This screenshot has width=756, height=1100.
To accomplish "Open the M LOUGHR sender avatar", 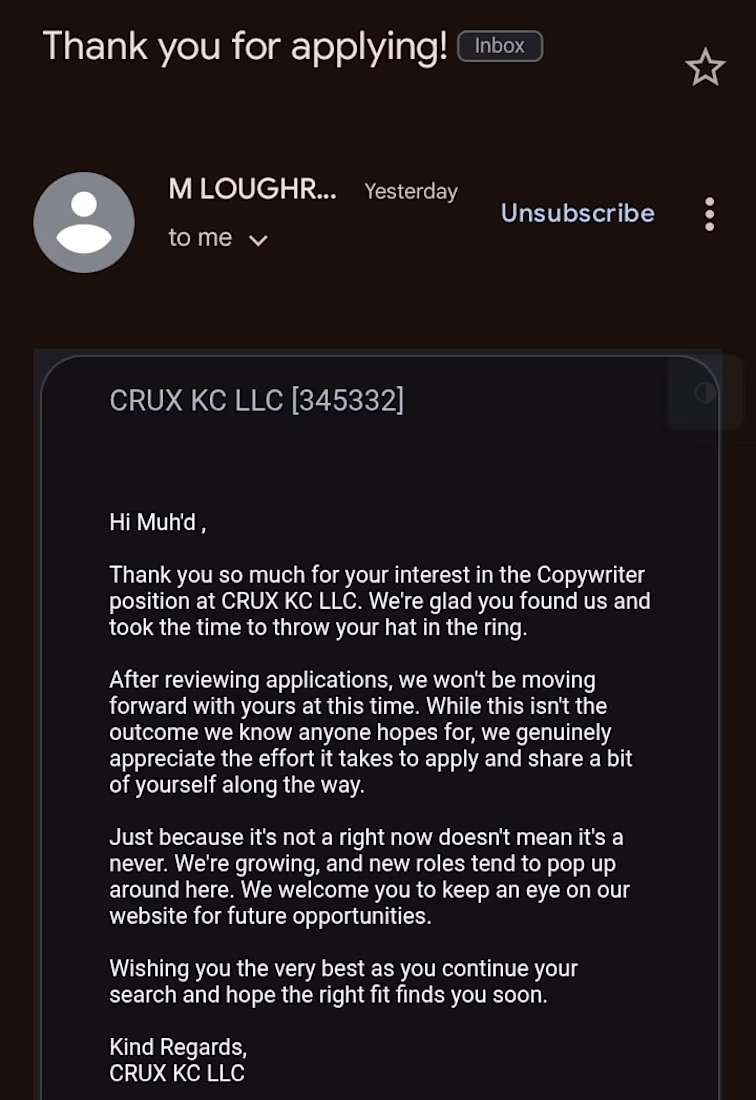I will coord(84,222).
